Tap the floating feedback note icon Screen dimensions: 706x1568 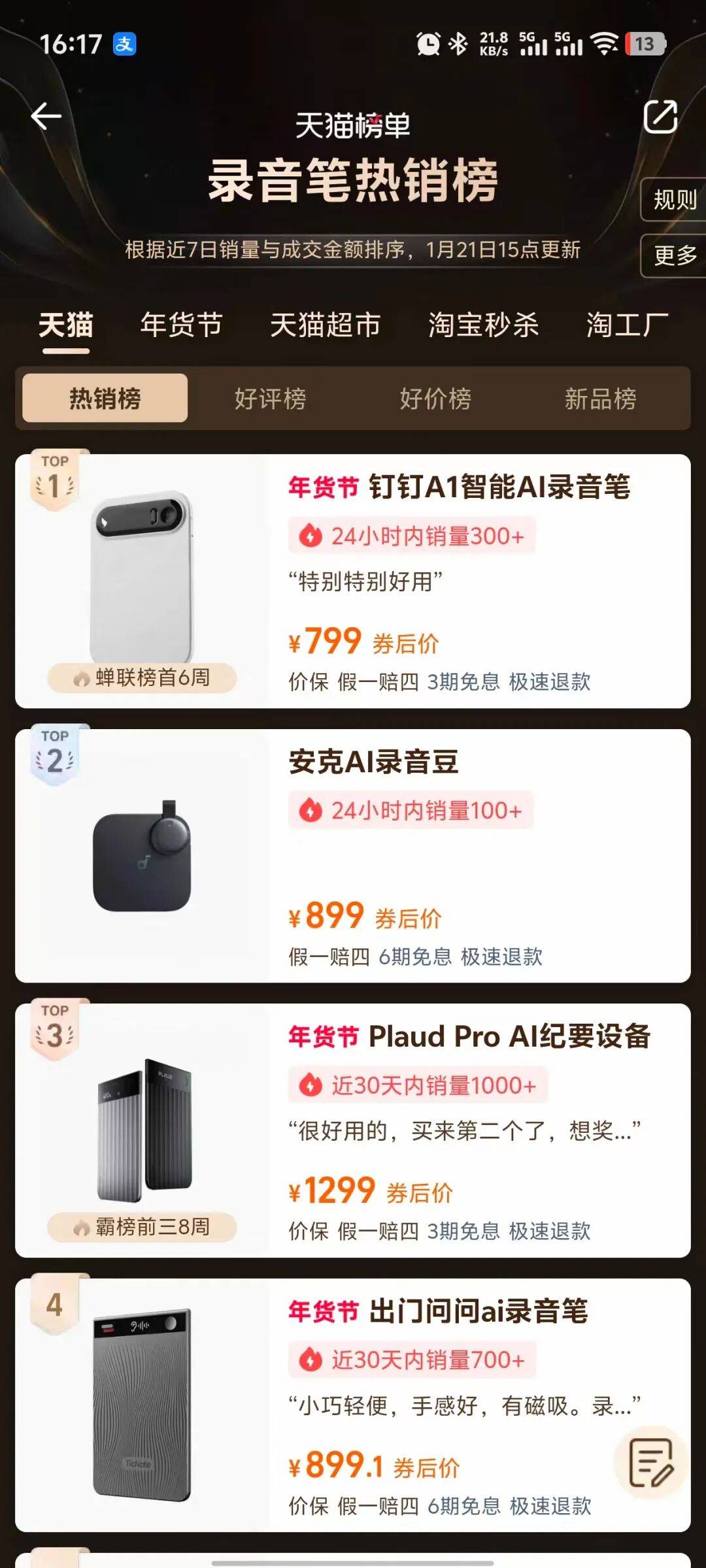pyautogui.click(x=650, y=1462)
